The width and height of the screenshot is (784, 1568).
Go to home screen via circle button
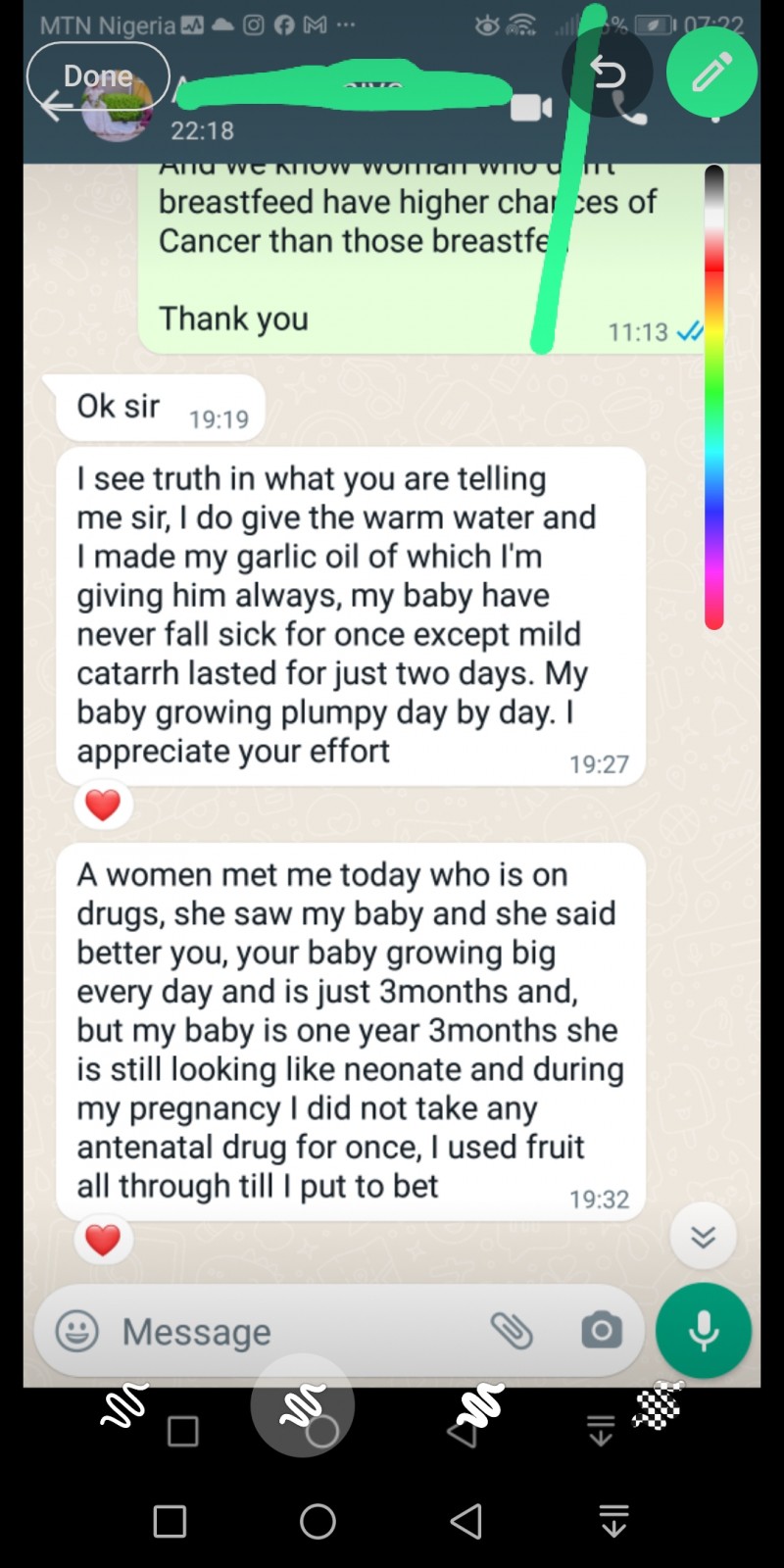pos(318,1521)
